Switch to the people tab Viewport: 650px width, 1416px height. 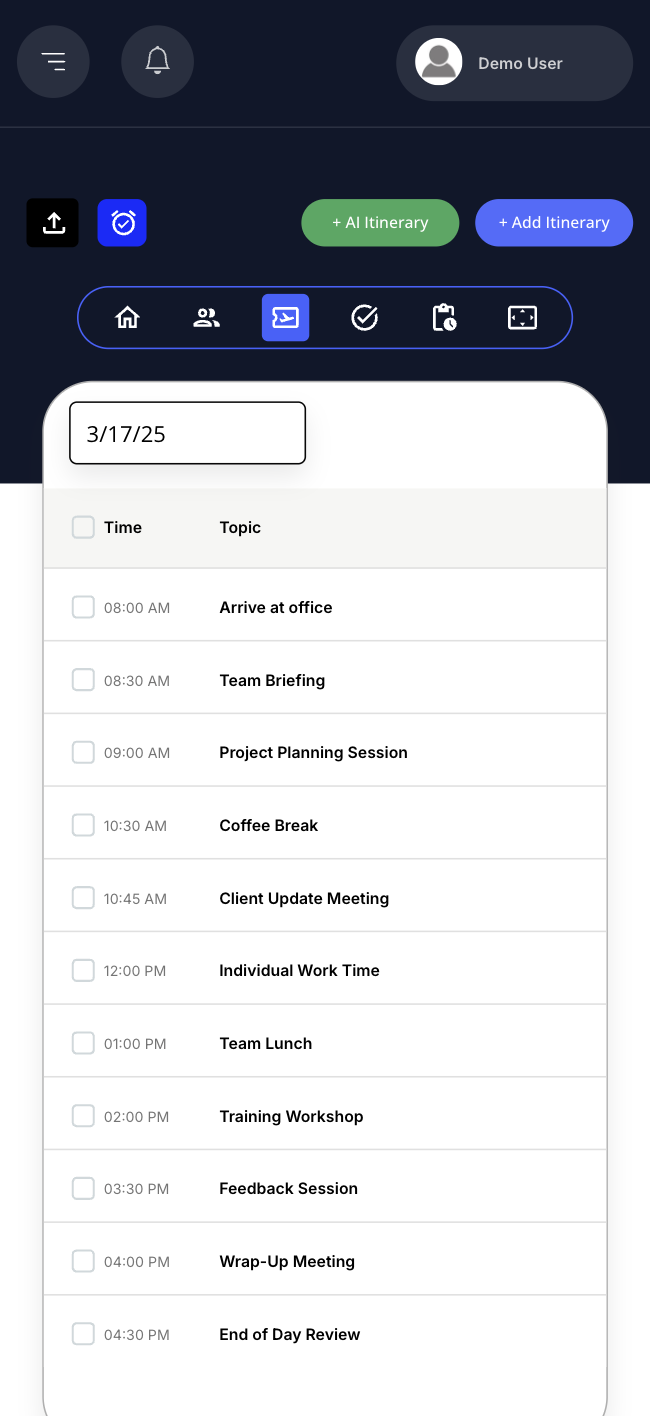pos(206,318)
